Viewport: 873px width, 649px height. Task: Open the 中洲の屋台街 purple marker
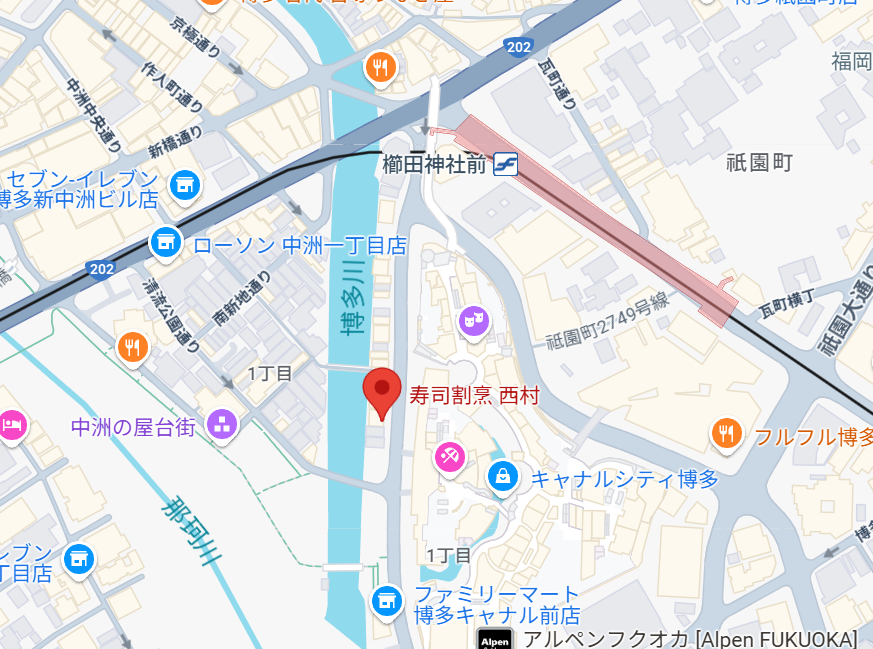(x=222, y=425)
